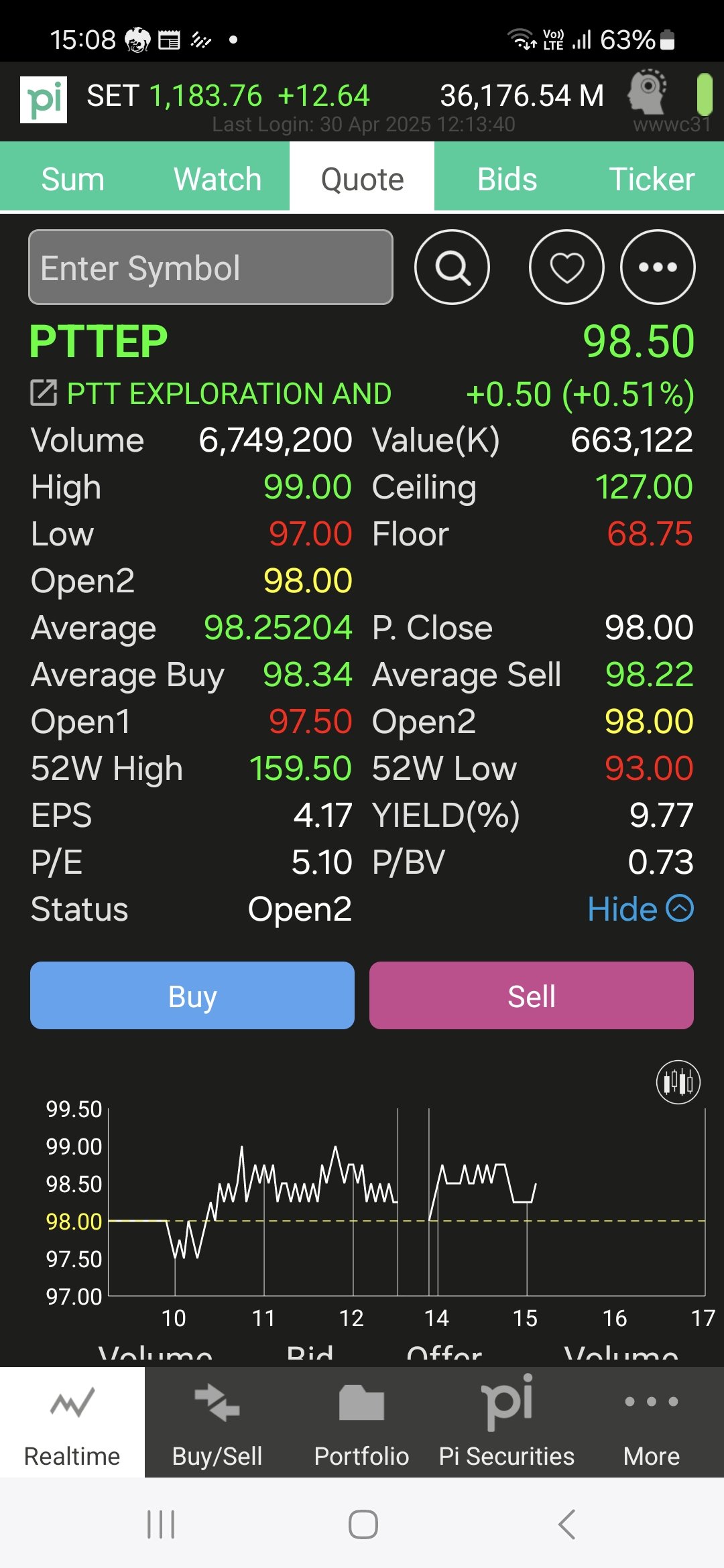Open the three-dot options menu
The image size is (724, 1568).
(x=658, y=267)
